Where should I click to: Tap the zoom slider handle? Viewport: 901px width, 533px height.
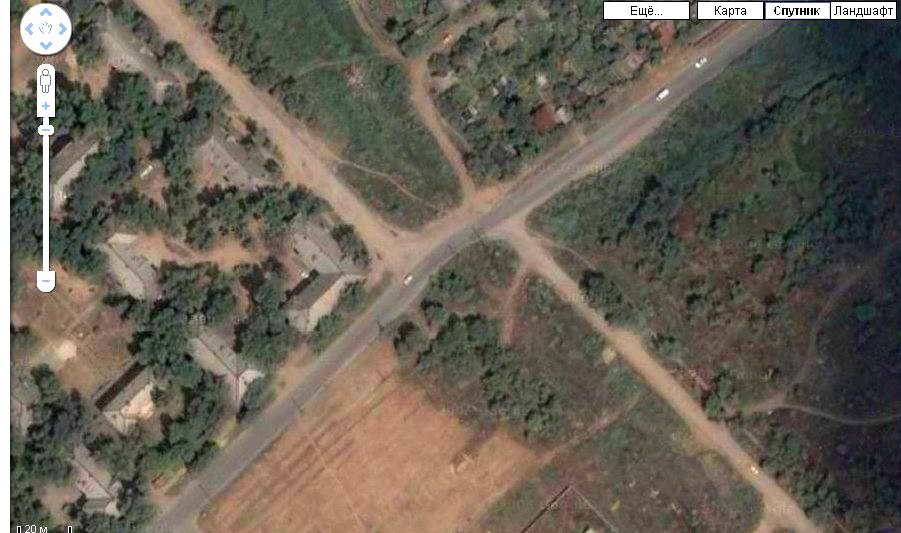pyautogui.click(x=45, y=130)
